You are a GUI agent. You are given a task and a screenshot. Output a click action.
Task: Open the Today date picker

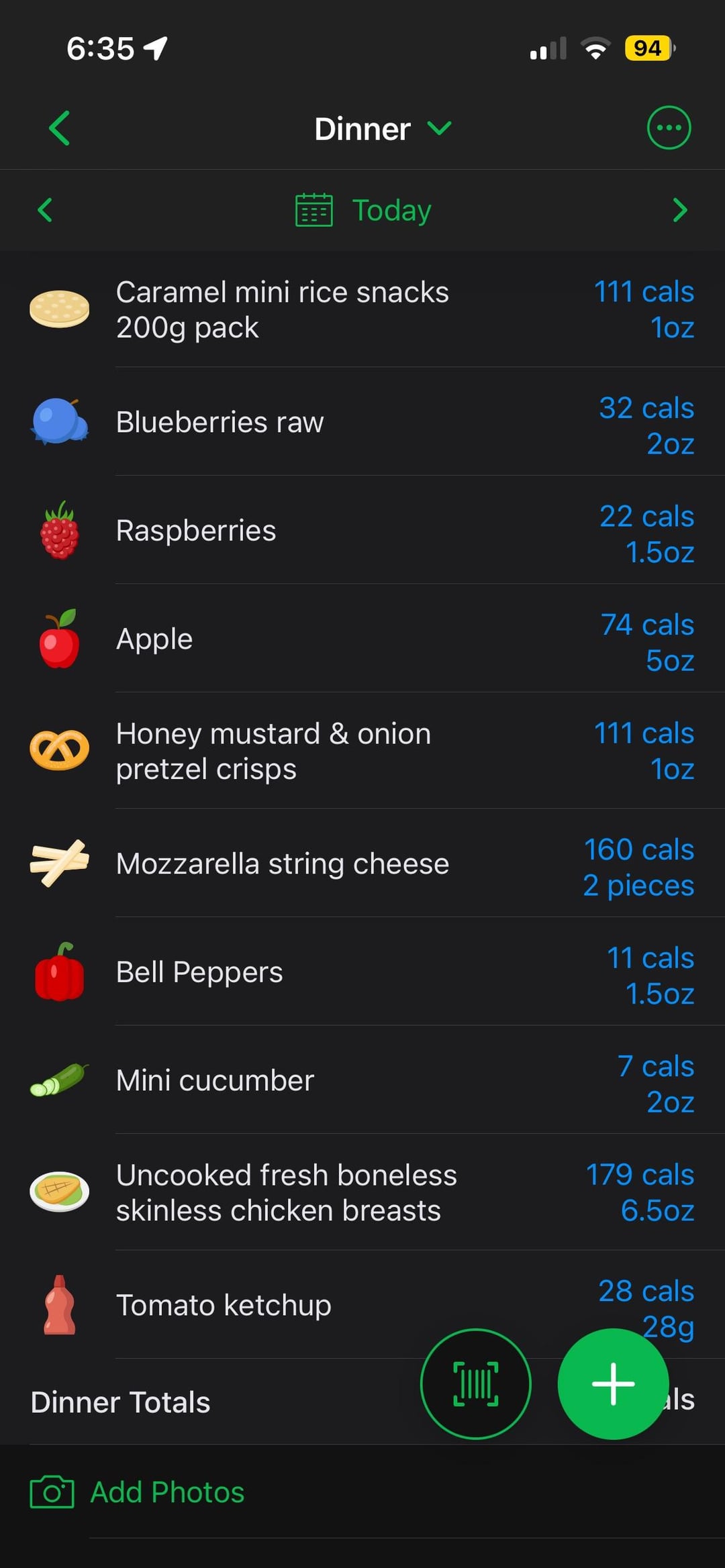pos(364,210)
